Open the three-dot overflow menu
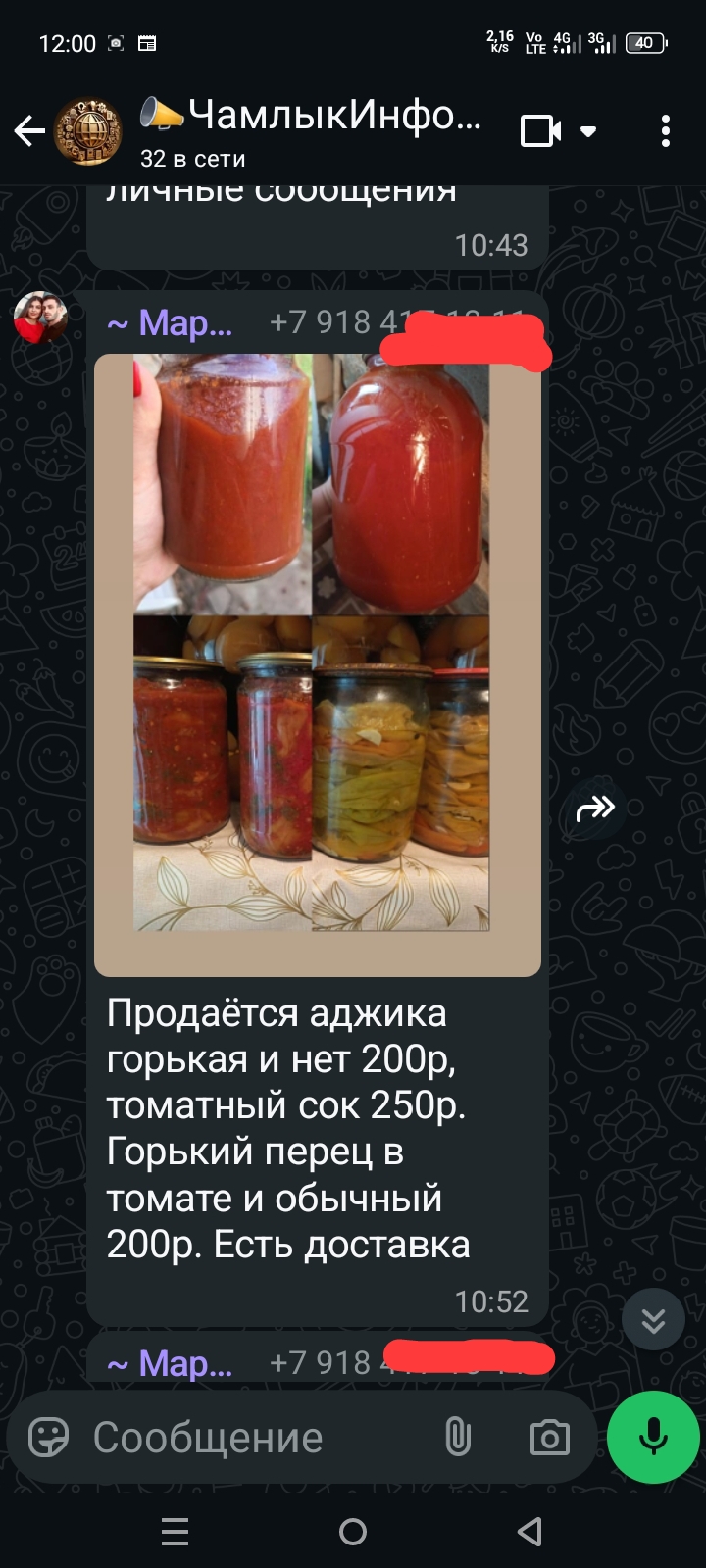Viewport: 706px width, 1568px height. click(666, 130)
